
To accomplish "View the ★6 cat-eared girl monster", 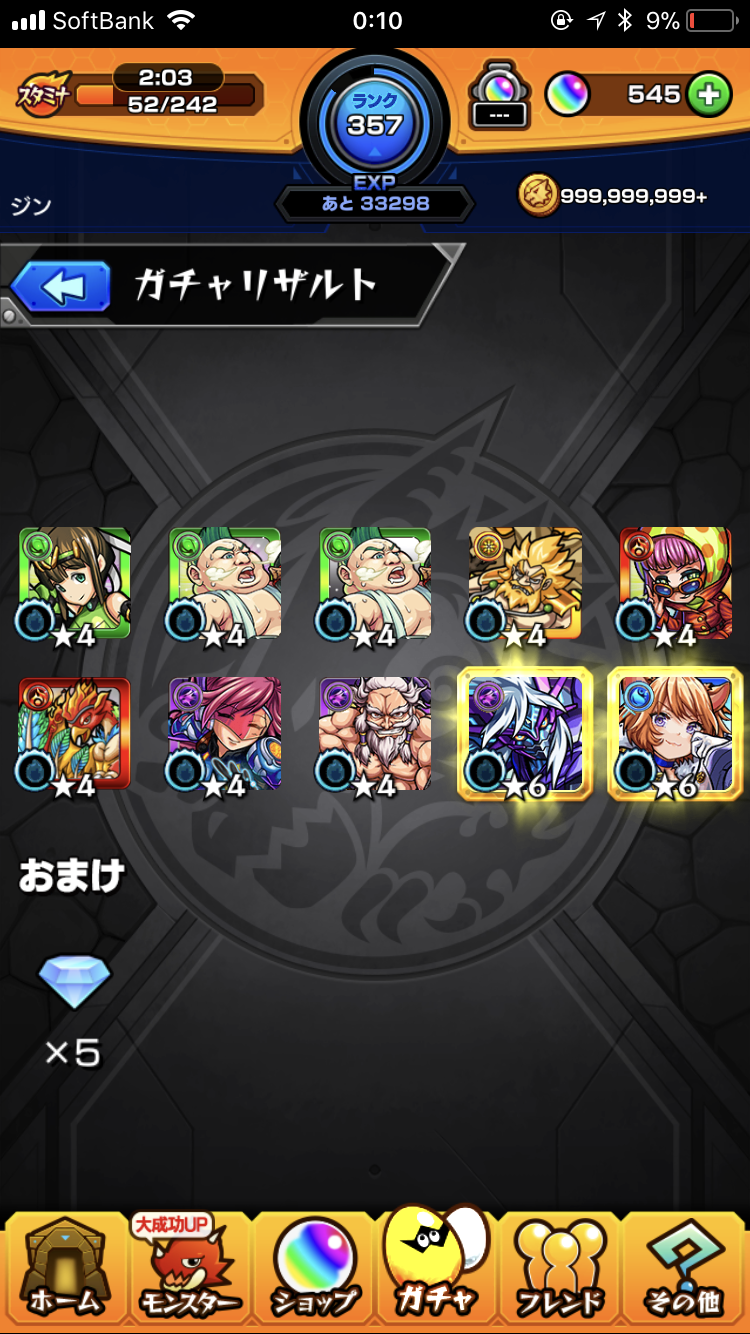I will 676,733.
